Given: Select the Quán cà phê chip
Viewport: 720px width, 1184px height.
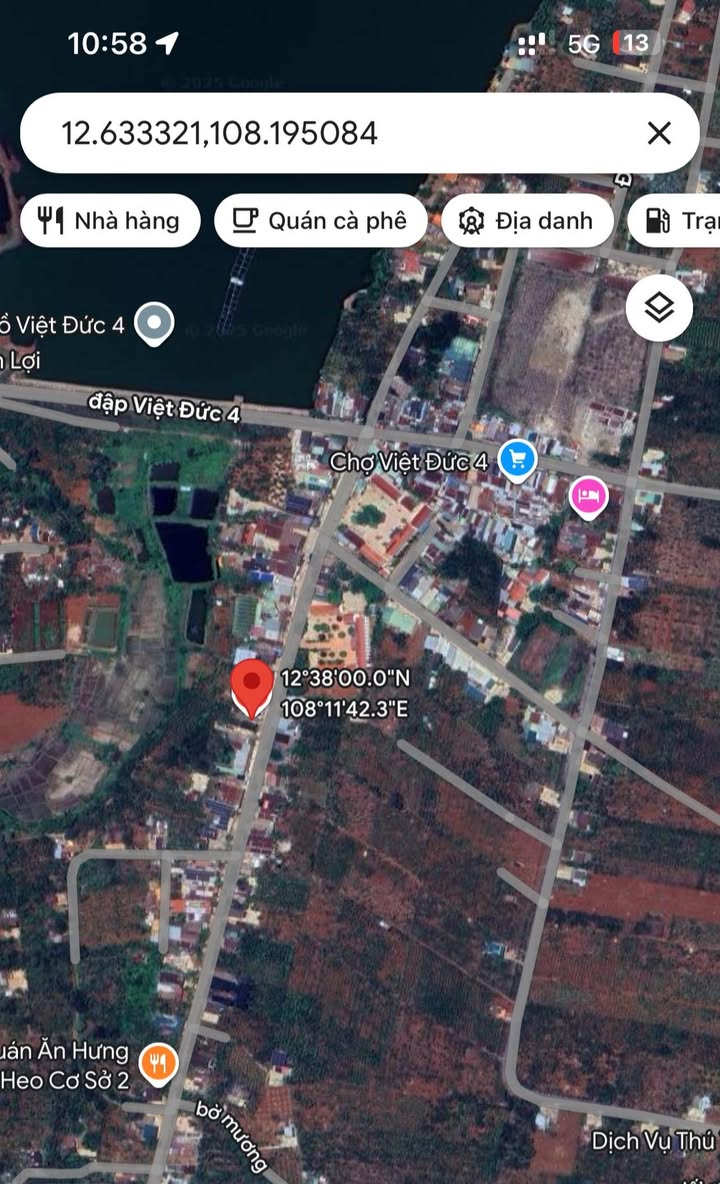Looking at the screenshot, I should 320,221.
